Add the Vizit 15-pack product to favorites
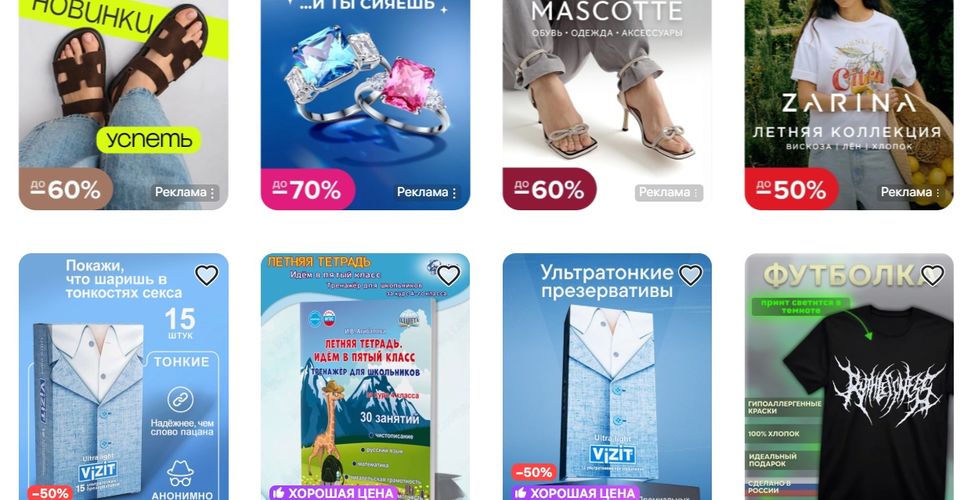Screen dimensions: 960x500 [x=206, y=275]
